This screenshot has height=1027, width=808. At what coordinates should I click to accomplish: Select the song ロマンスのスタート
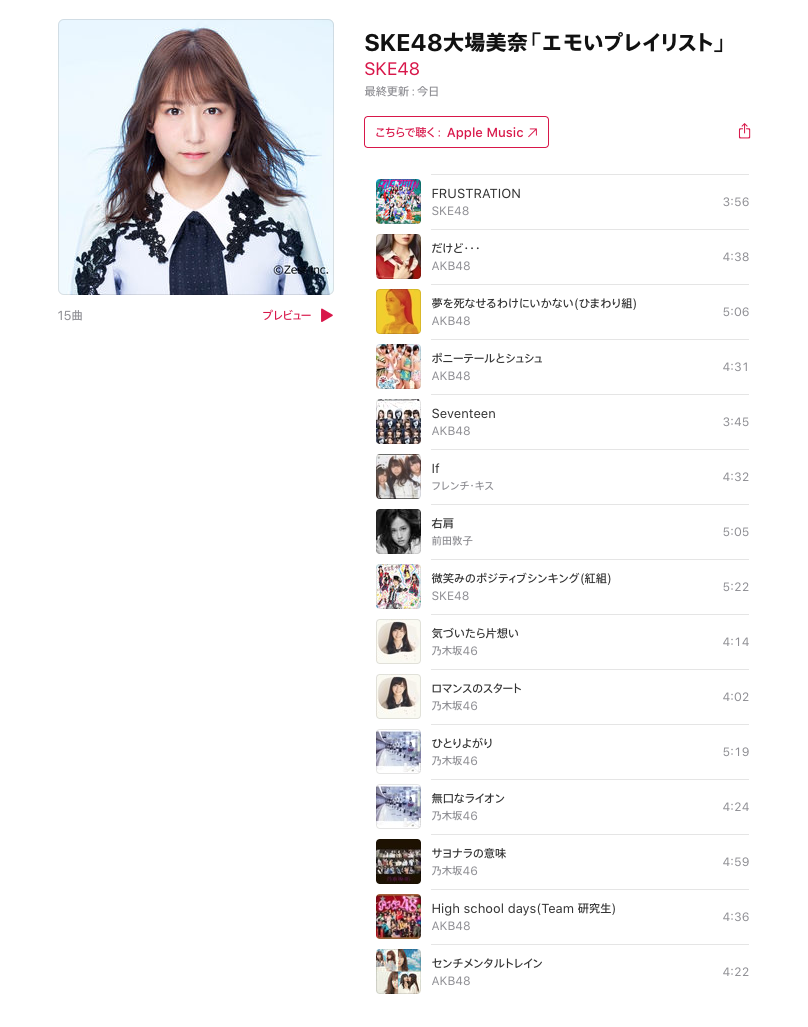pyautogui.click(x=562, y=697)
